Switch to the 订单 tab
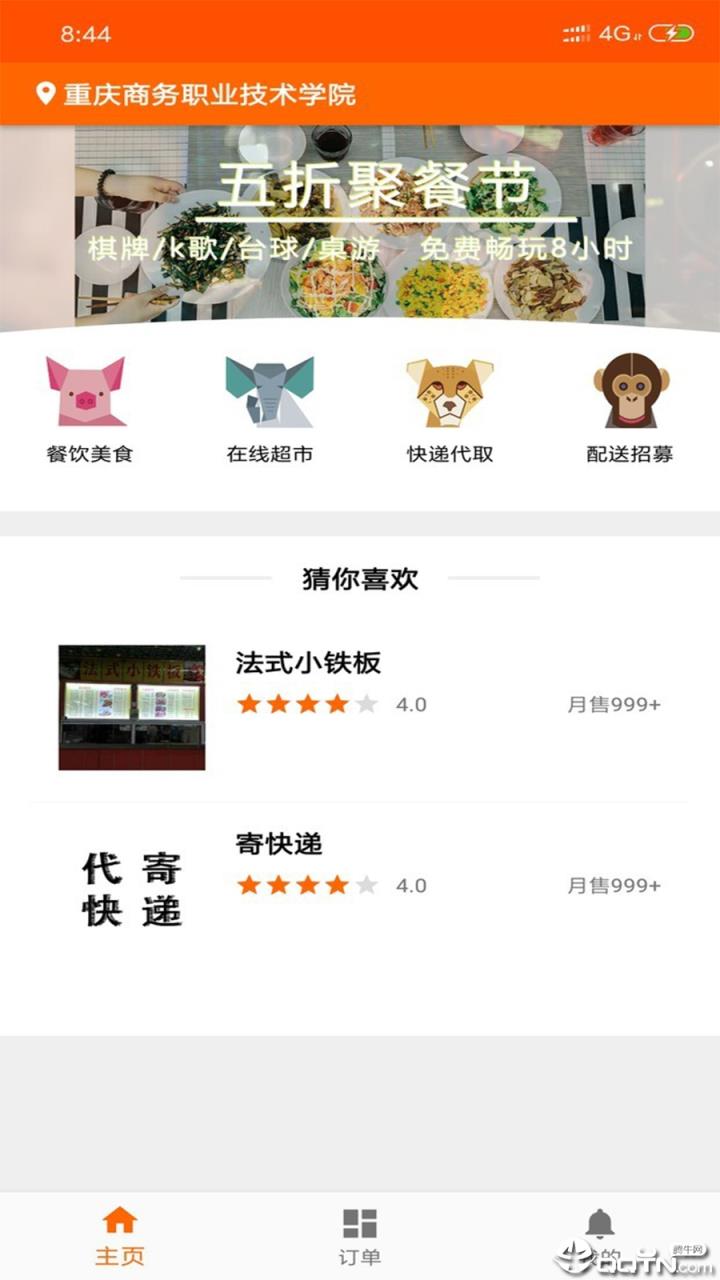Screen dimensions: 720x1280 pos(359,1235)
